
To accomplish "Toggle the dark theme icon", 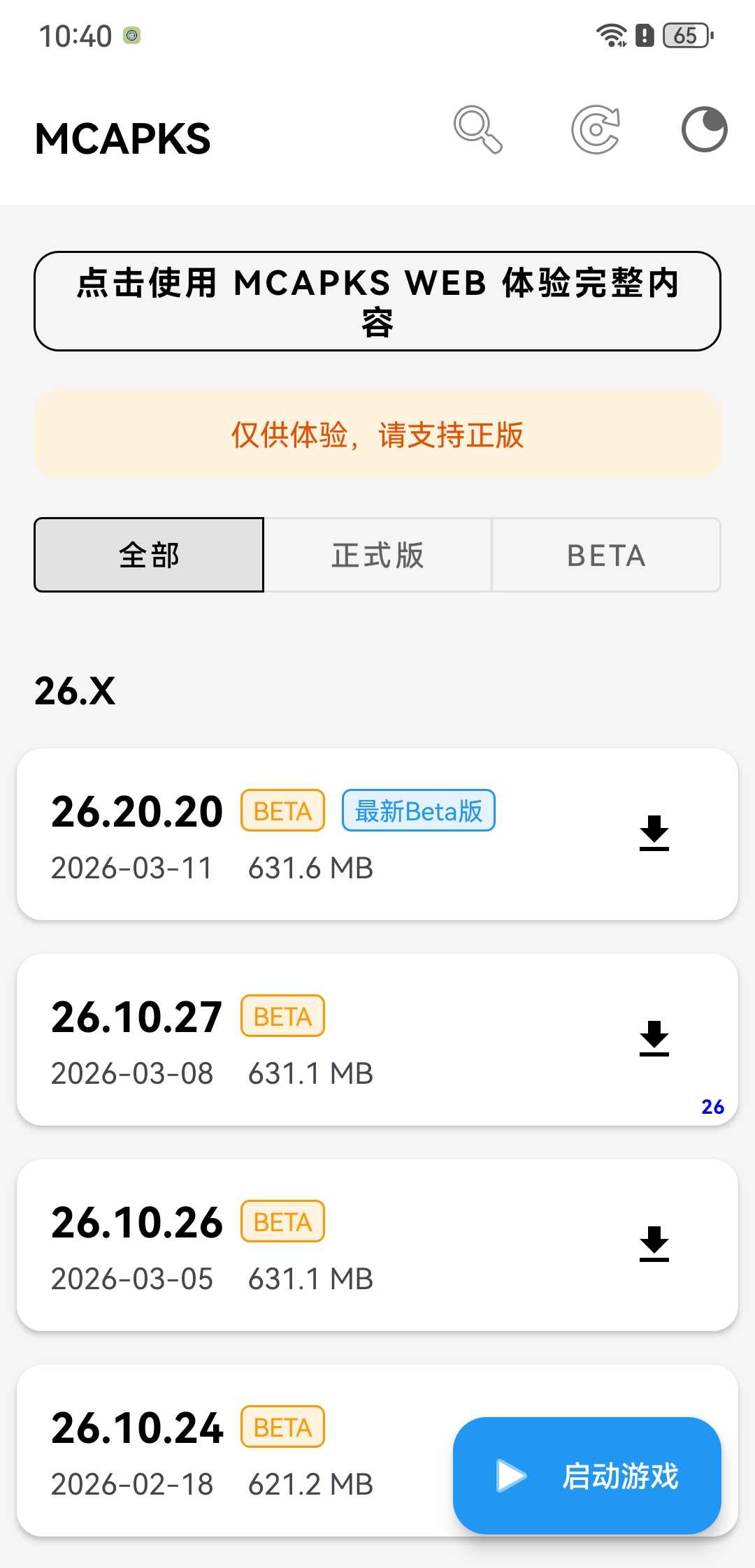I will click(704, 130).
